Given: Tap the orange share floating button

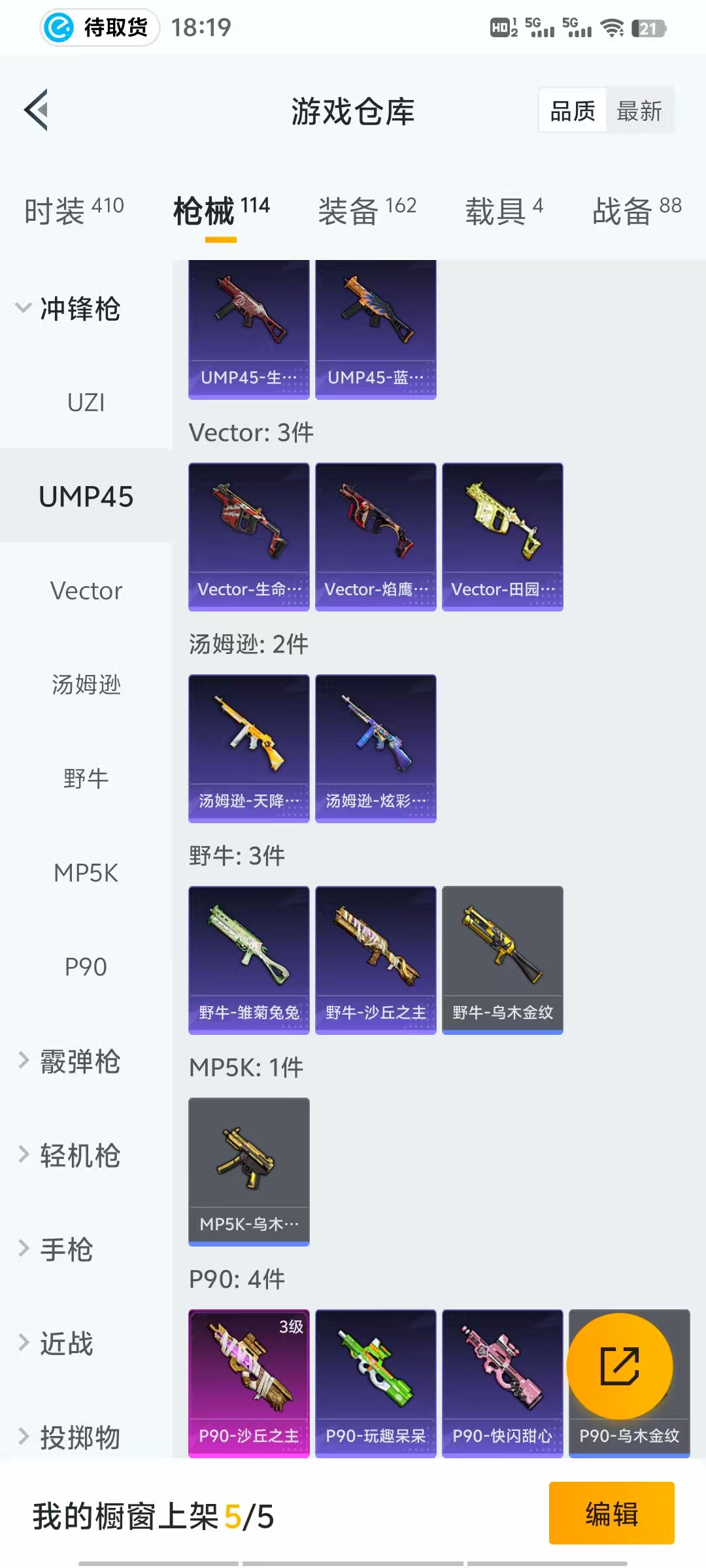Looking at the screenshot, I should tap(620, 1366).
